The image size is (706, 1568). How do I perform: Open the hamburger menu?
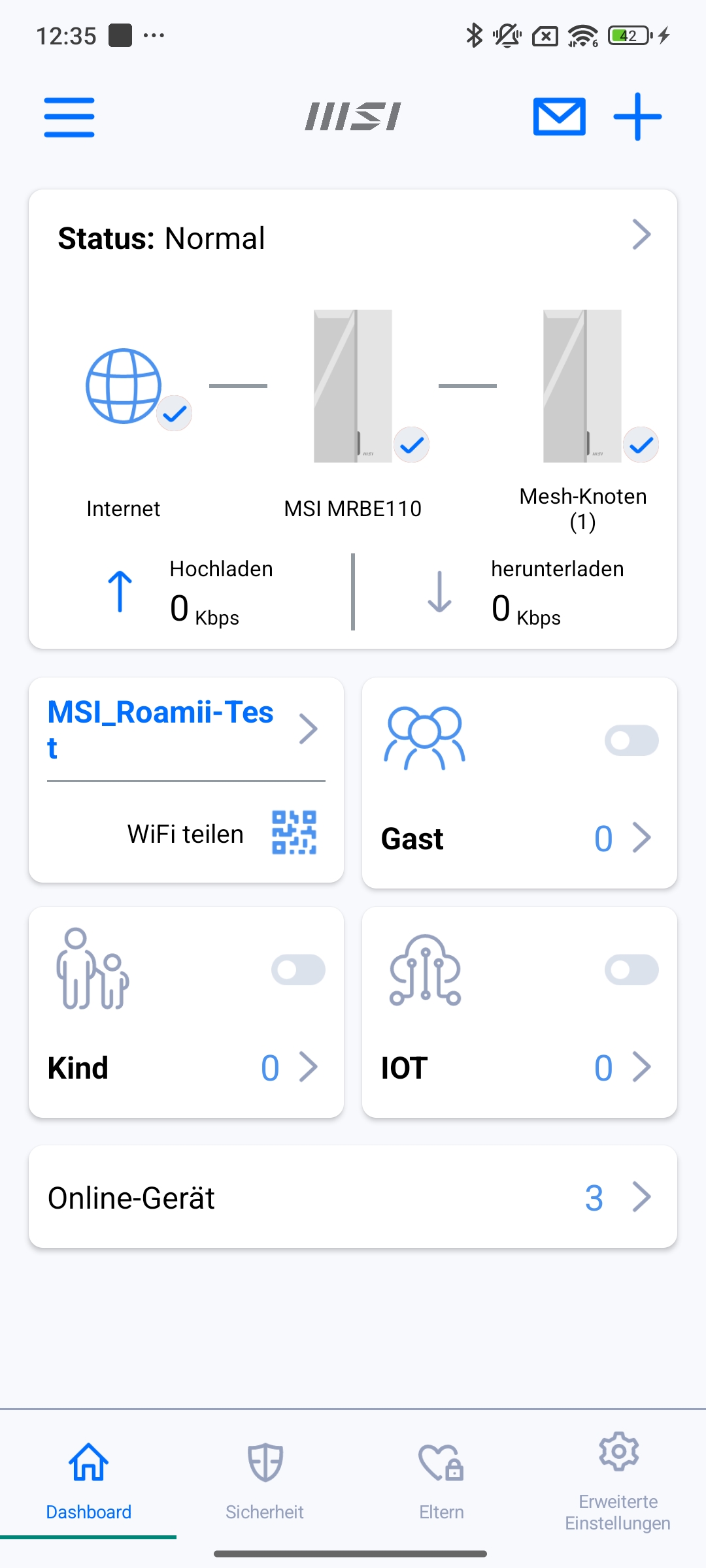(69, 118)
